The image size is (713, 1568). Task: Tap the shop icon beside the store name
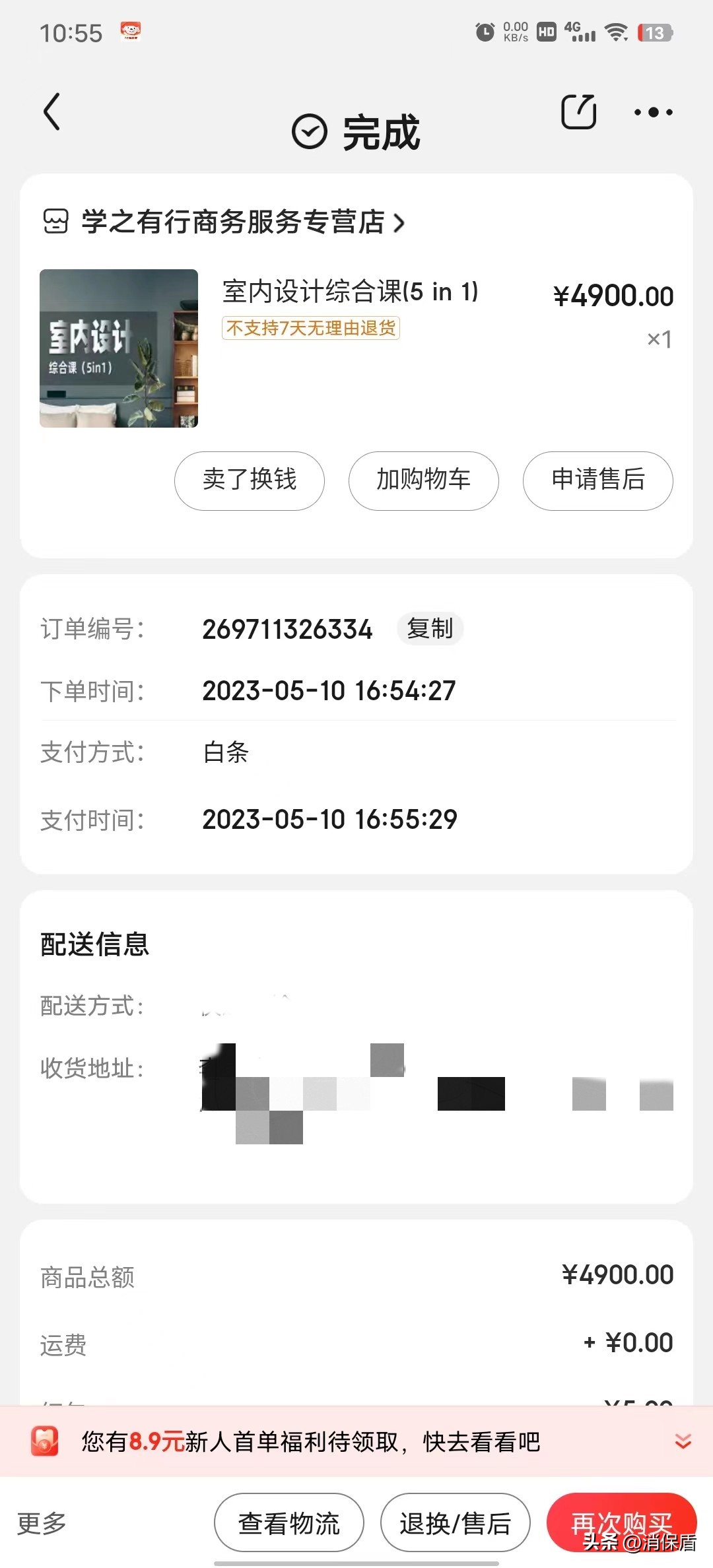55,222
